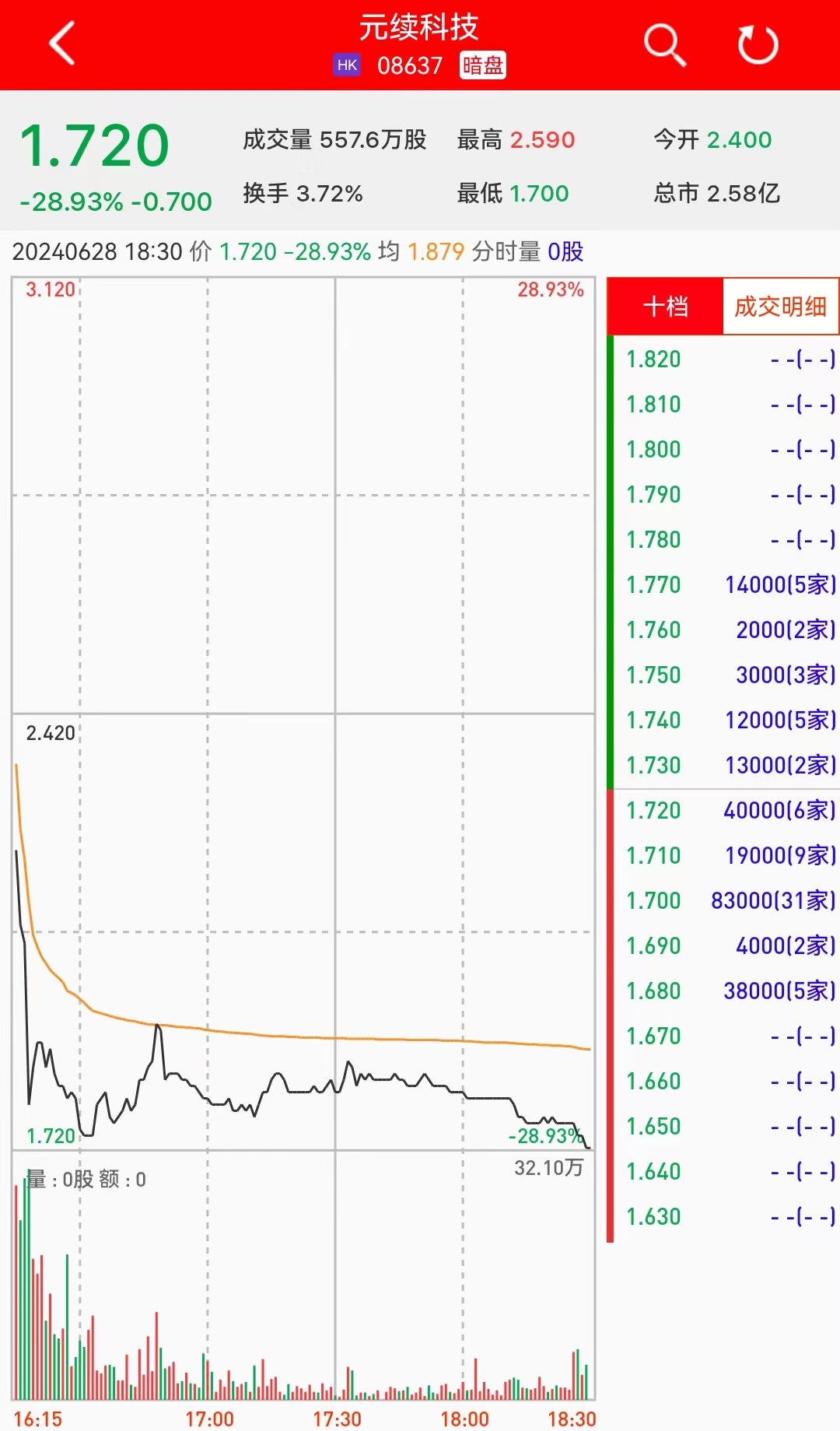
Task: Switch to the 十档 tab
Action: tap(666, 307)
